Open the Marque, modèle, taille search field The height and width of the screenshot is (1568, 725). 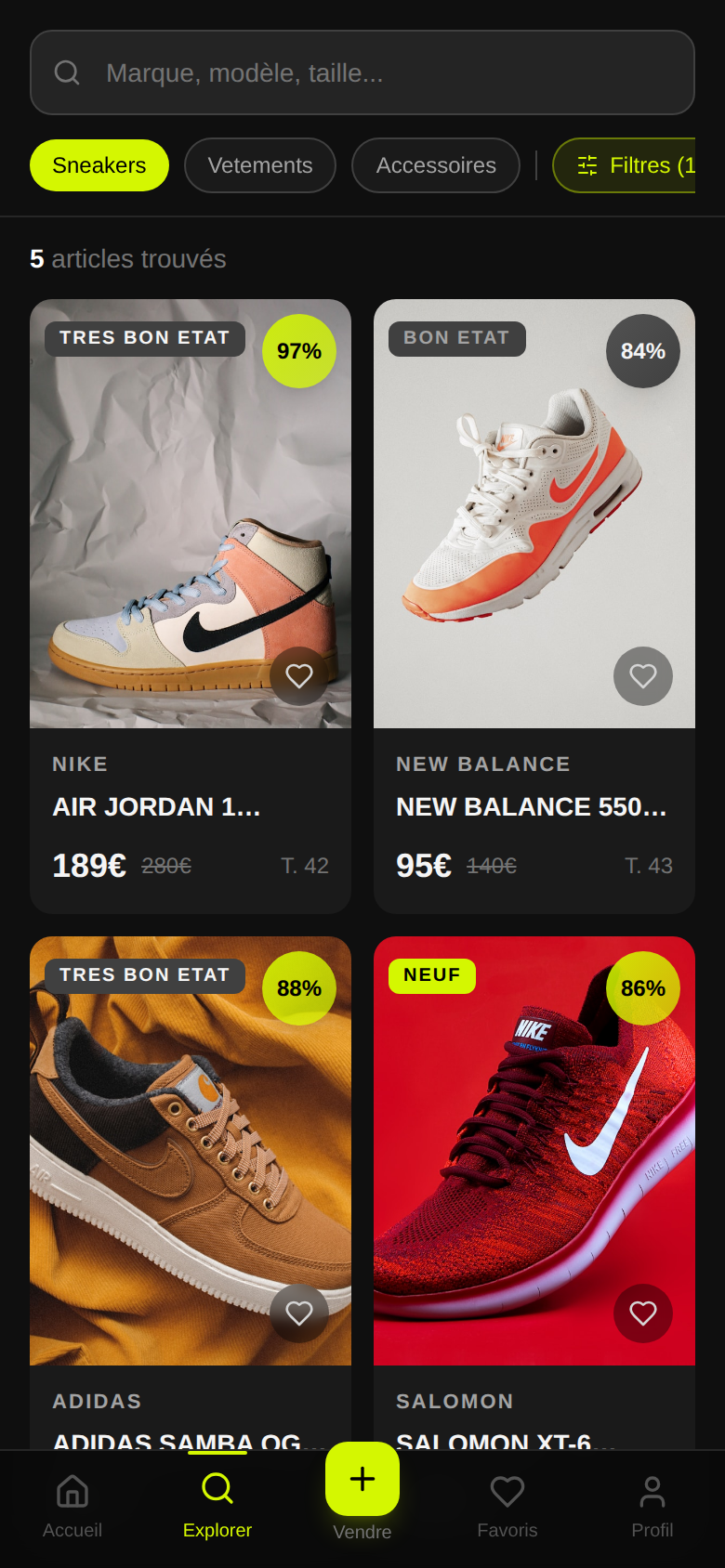click(362, 72)
